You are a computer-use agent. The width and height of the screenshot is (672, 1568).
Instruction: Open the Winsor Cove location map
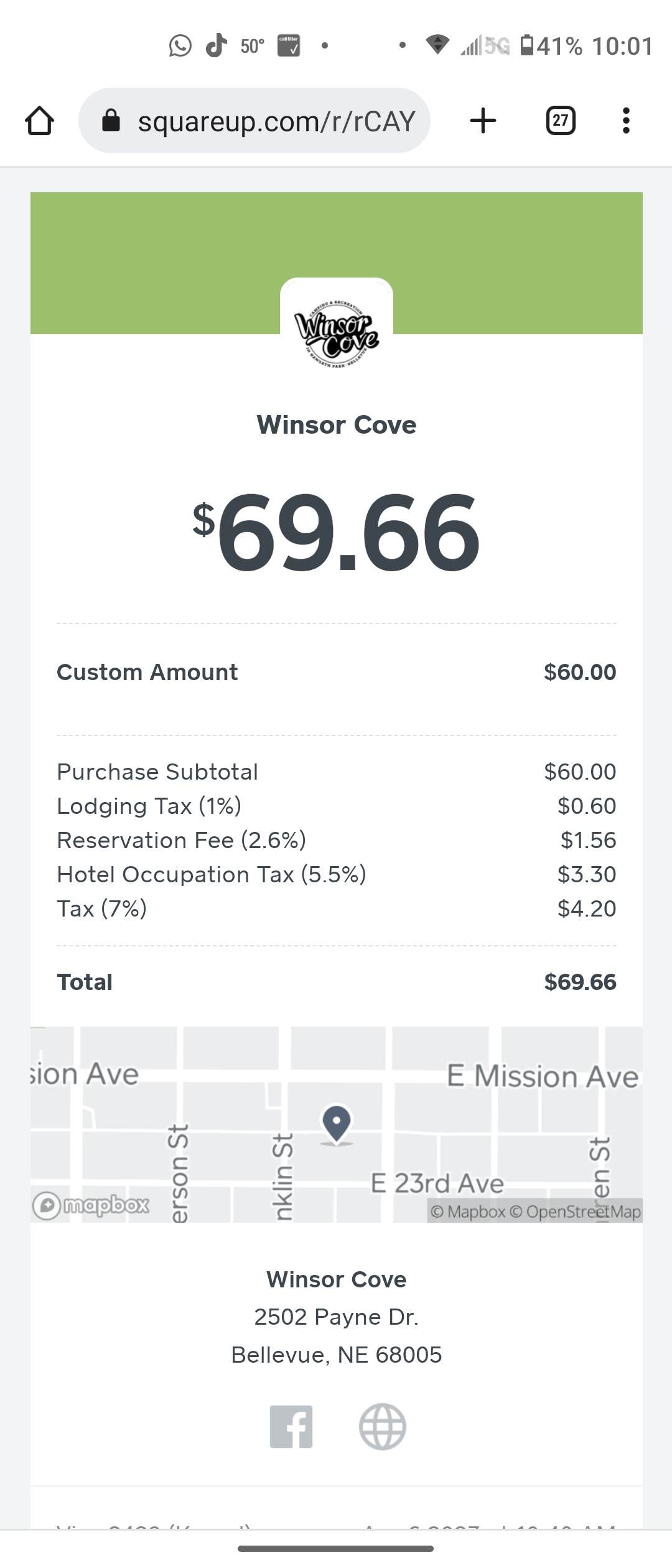pos(336,1124)
